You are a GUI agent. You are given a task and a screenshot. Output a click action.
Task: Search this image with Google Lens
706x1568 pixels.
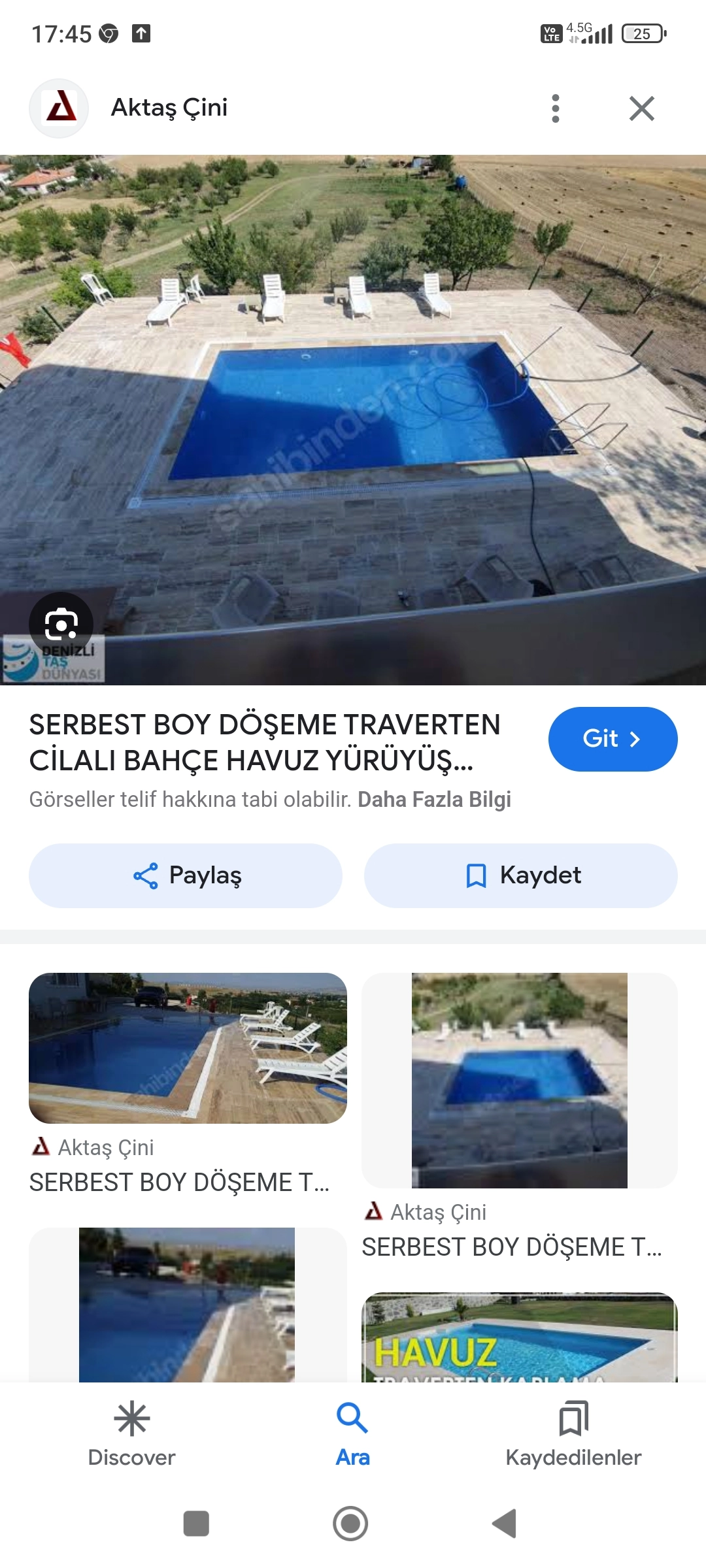pos(61,624)
